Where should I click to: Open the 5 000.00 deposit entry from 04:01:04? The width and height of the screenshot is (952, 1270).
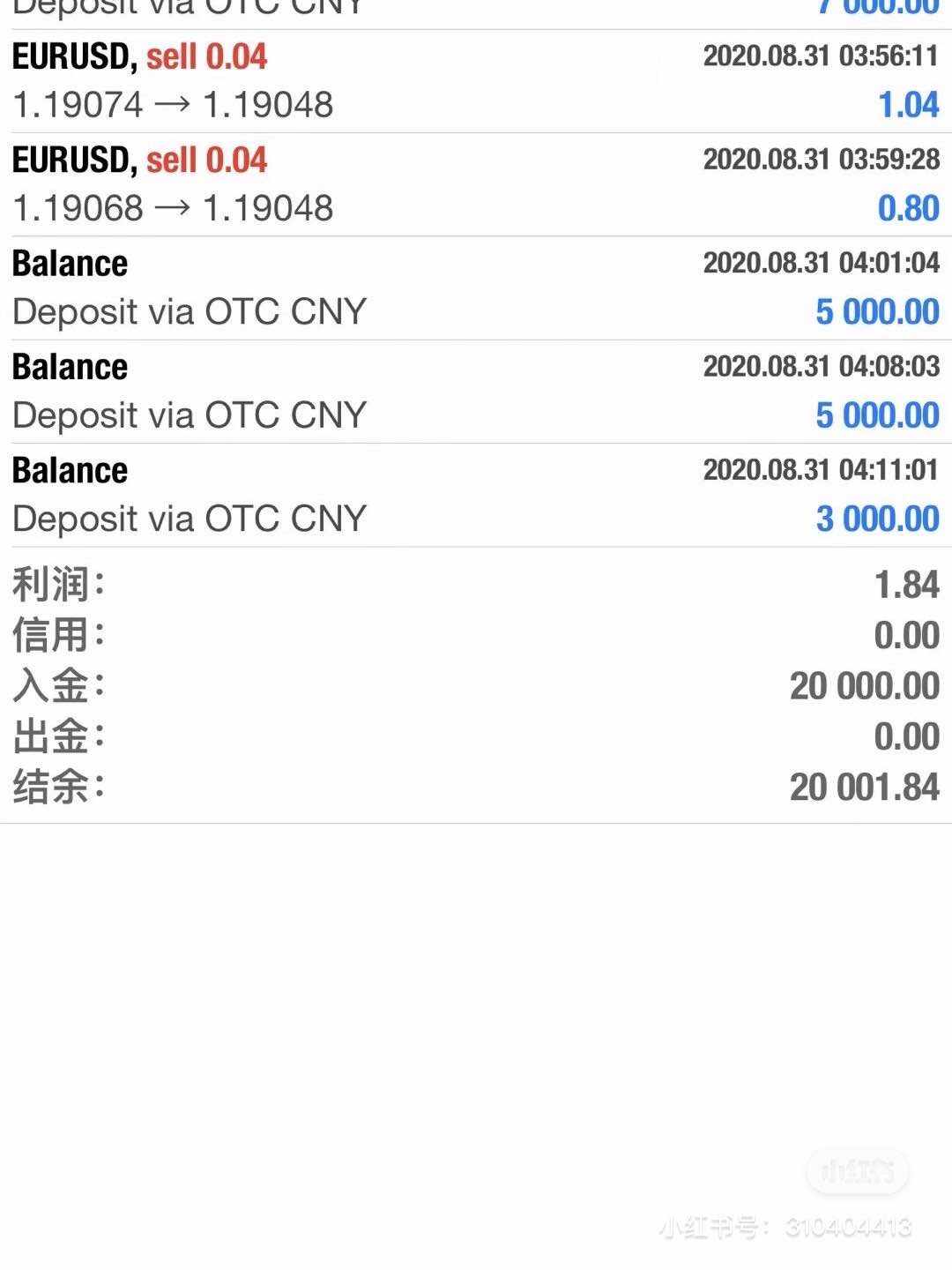[476, 288]
